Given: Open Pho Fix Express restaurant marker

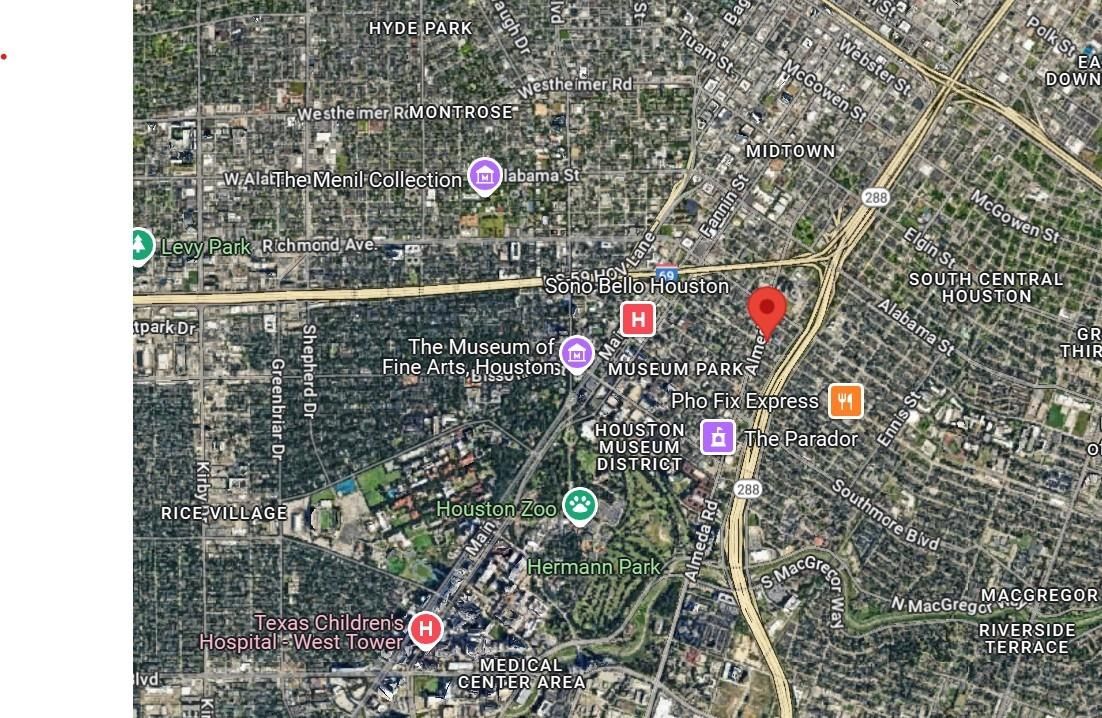Looking at the screenshot, I should (846, 401).
